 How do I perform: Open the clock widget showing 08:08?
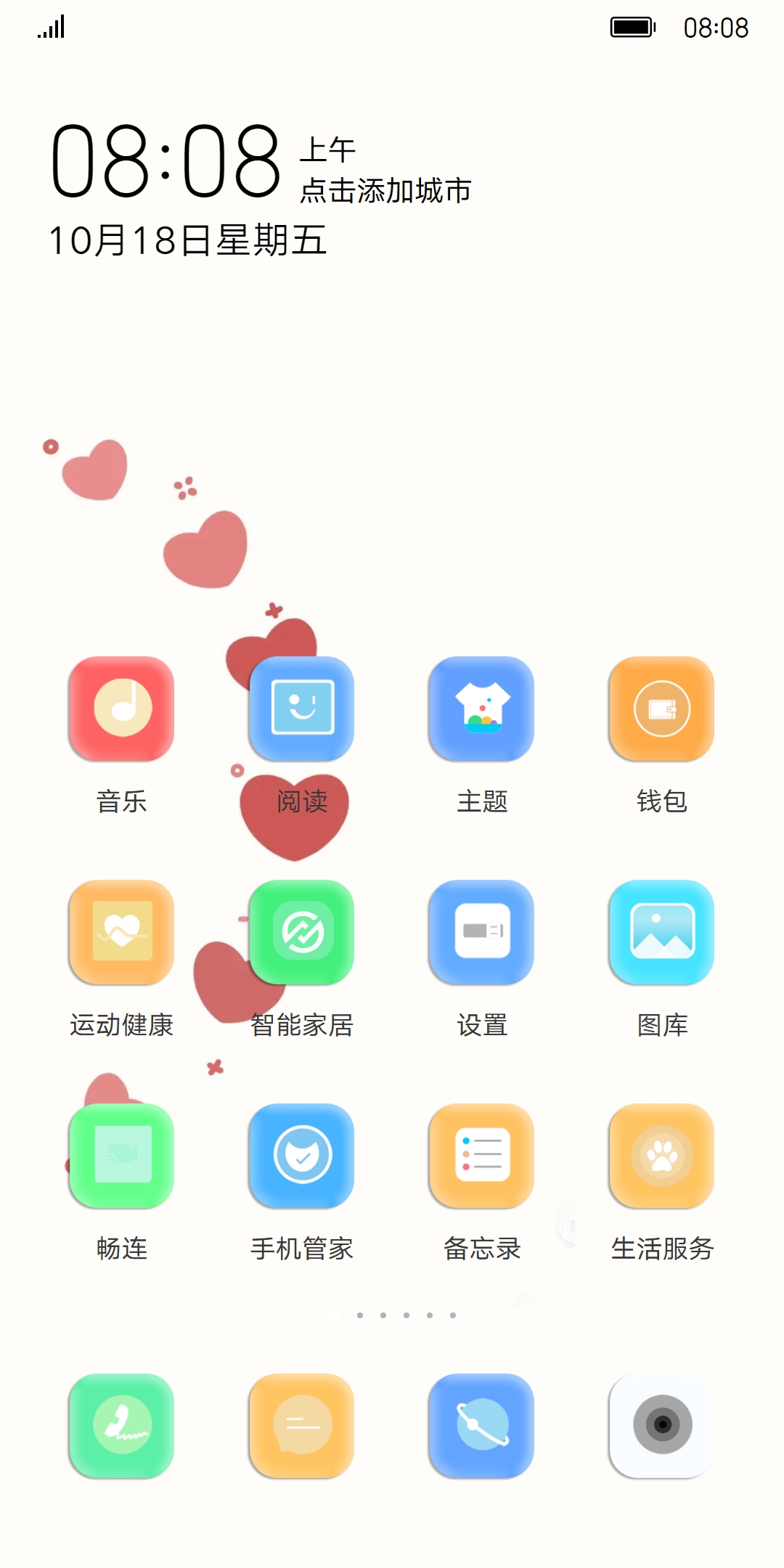point(166,161)
